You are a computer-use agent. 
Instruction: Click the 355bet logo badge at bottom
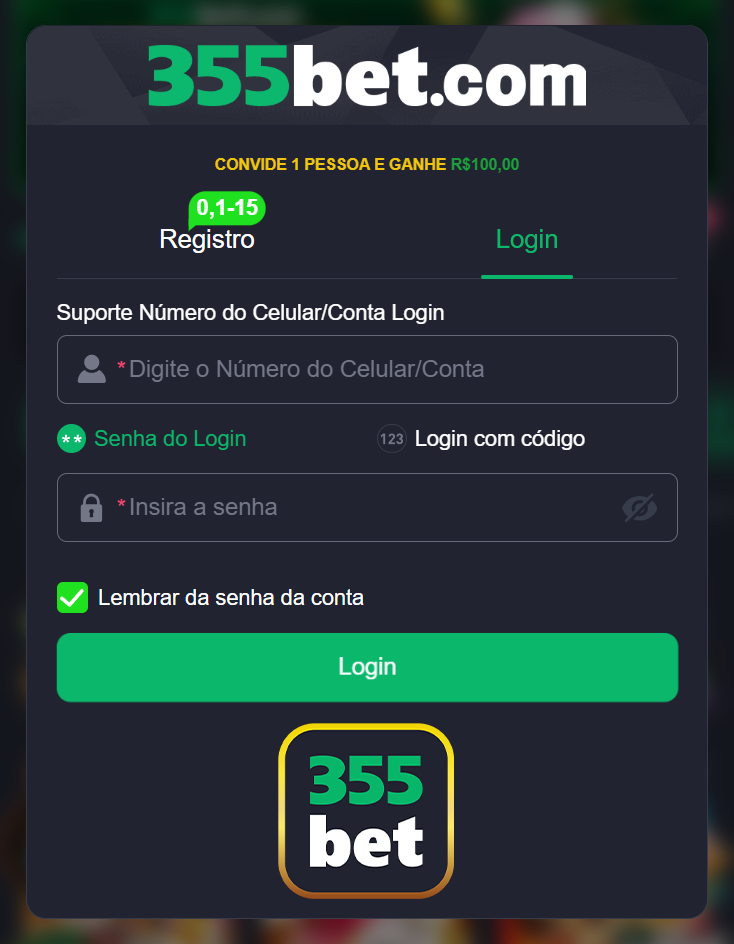[x=366, y=811]
